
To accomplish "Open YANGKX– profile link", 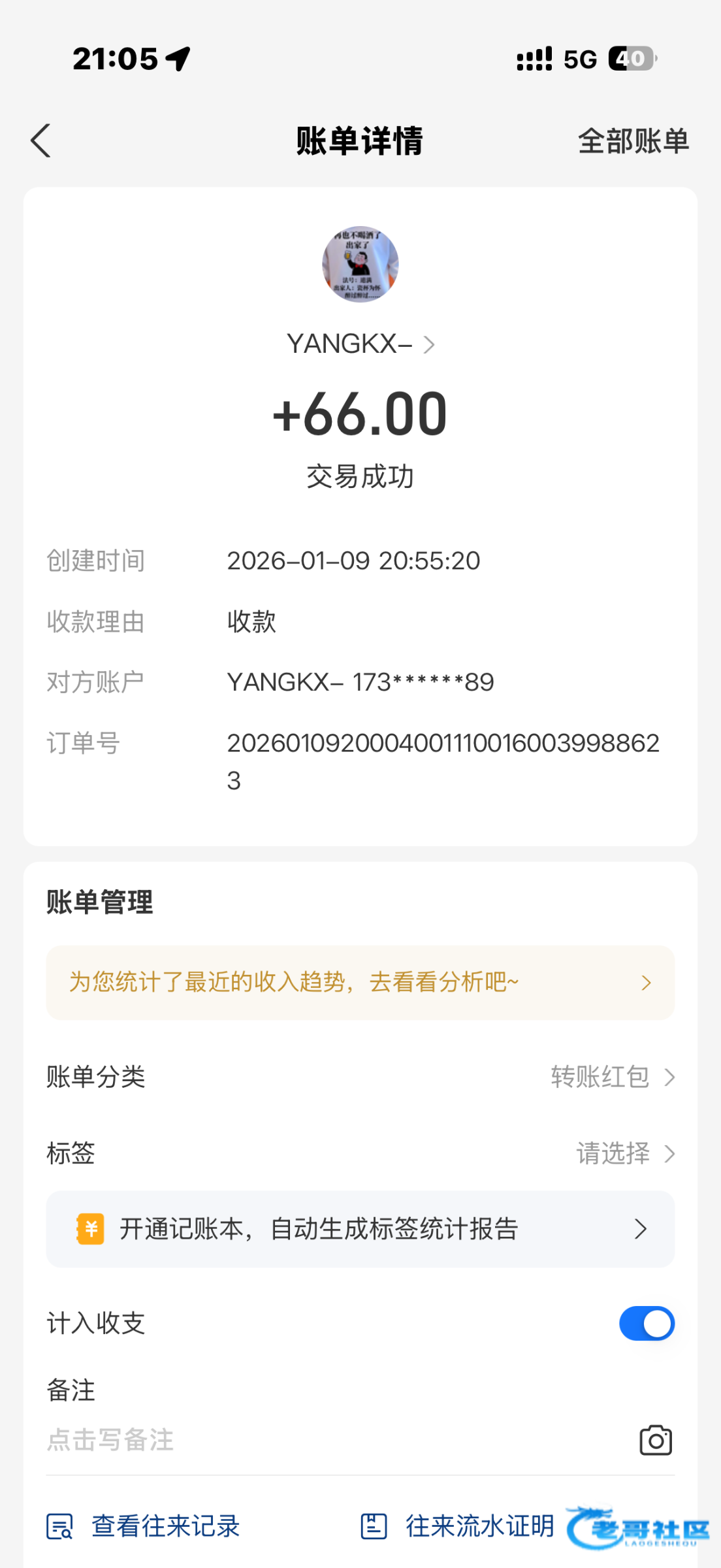I will point(360,344).
